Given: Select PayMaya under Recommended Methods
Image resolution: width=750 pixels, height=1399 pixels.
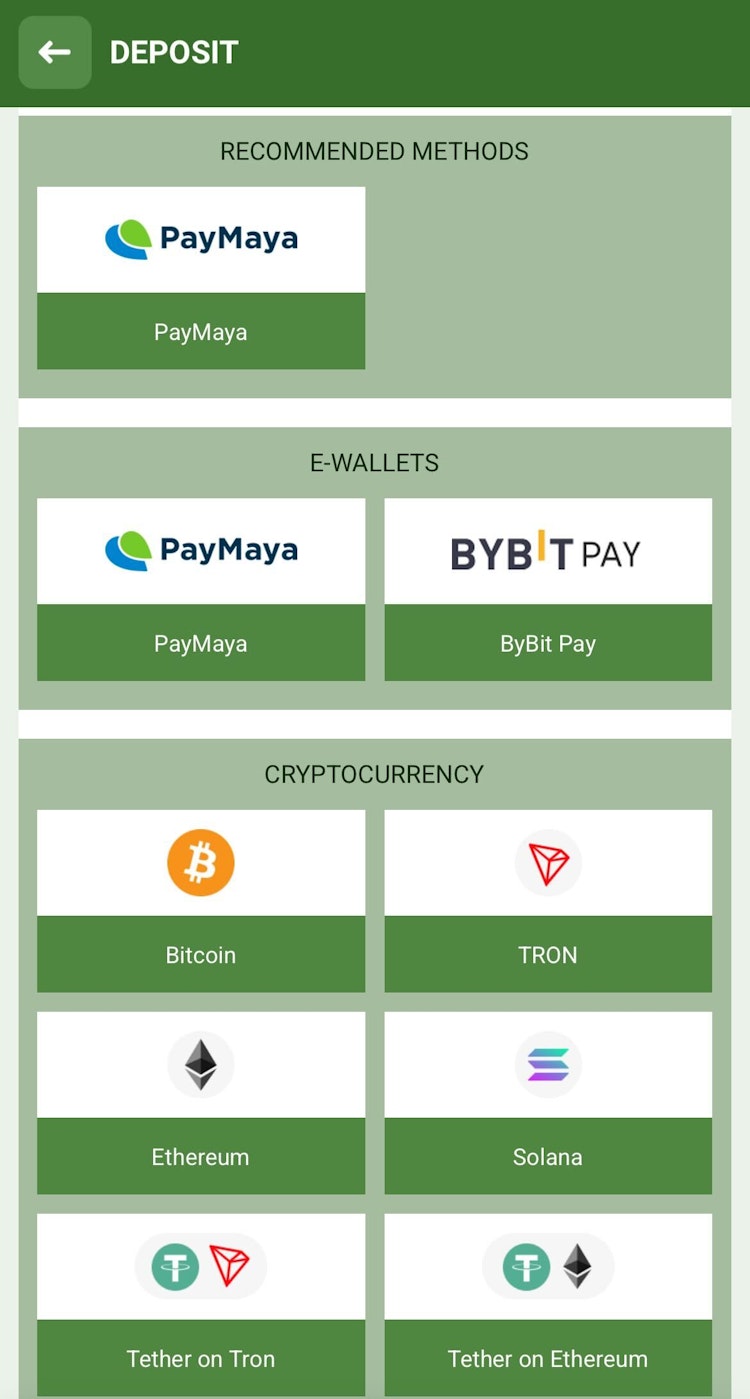Looking at the screenshot, I should click(201, 278).
